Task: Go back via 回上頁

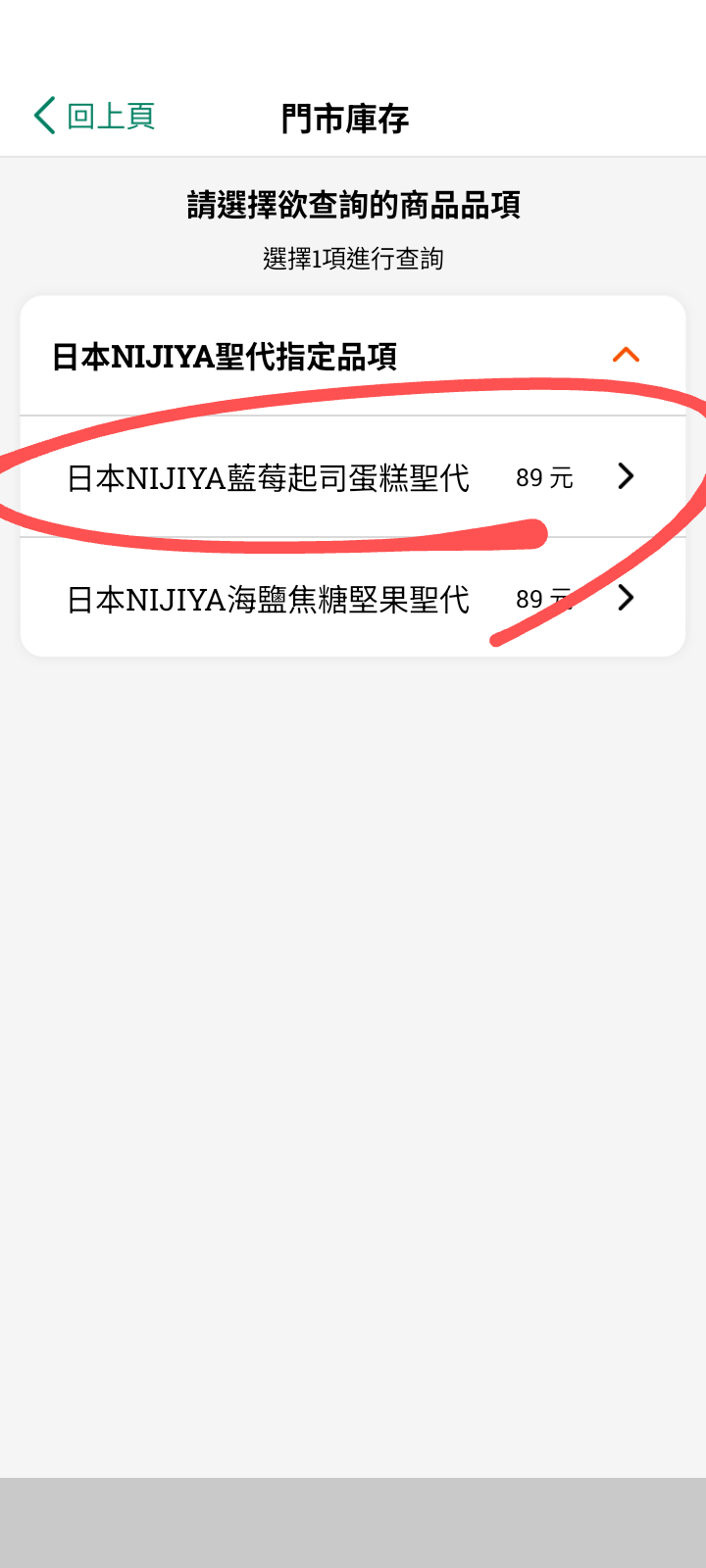Action: click(x=95, y=117)
